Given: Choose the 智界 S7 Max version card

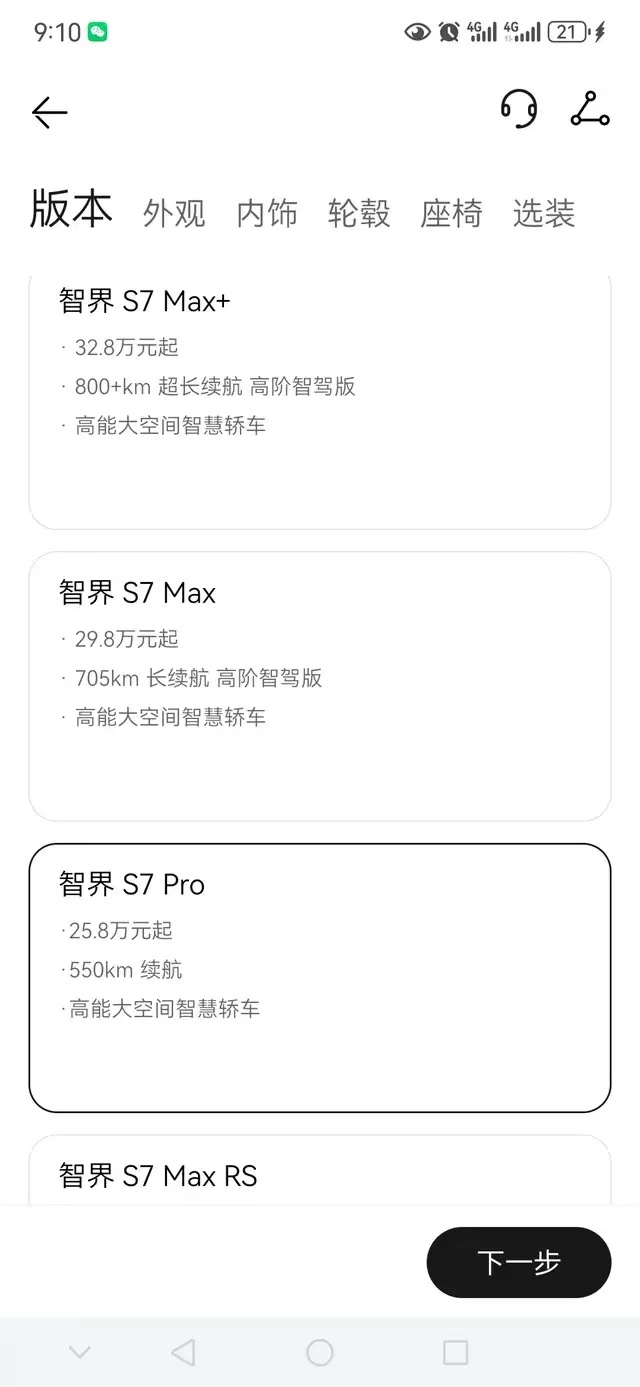Looking at the screenshot, I should [319, 685].
